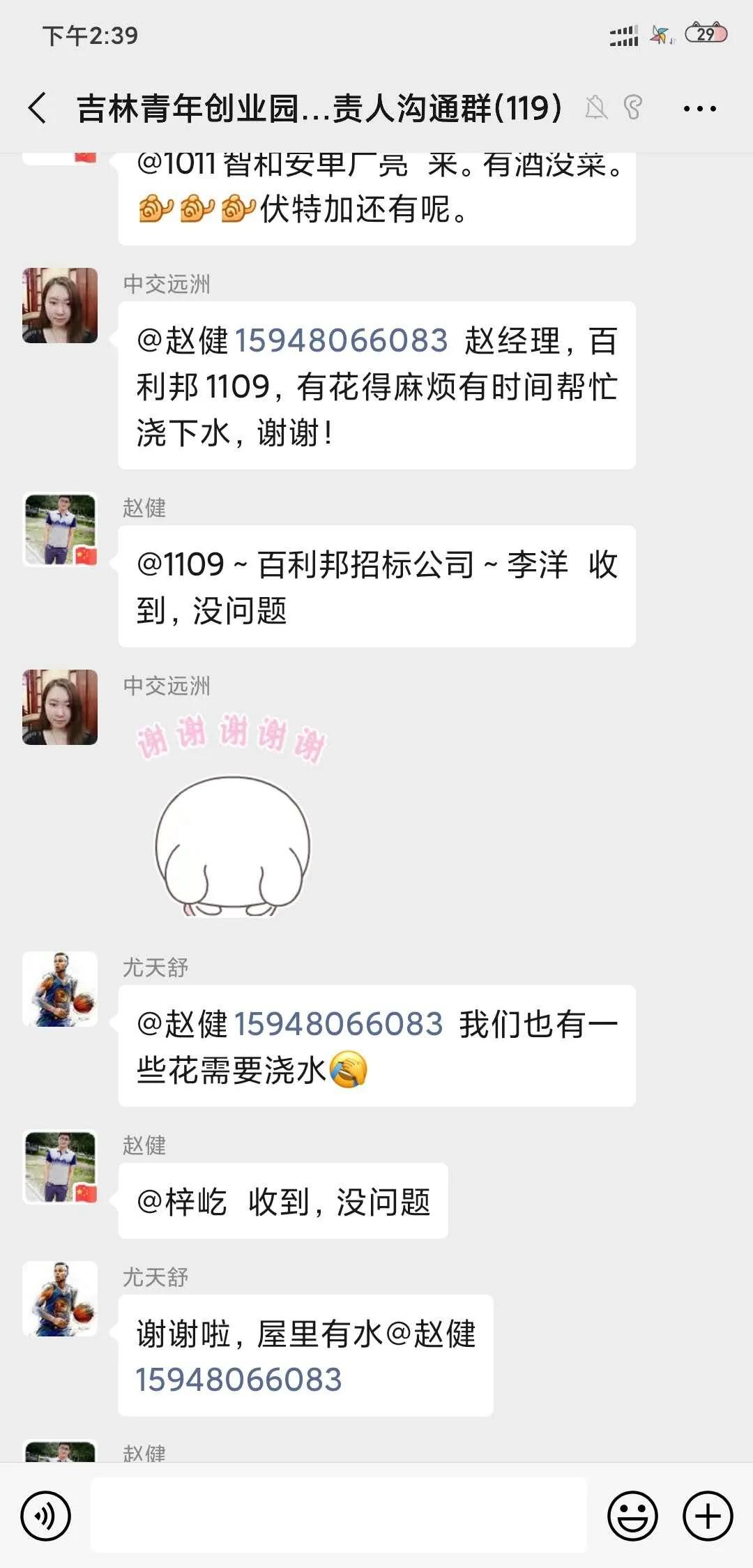This screenshot has height=1568, width=753.
Task: Open 赵健's profile by tapping his avatar
Action: [60, 527]
